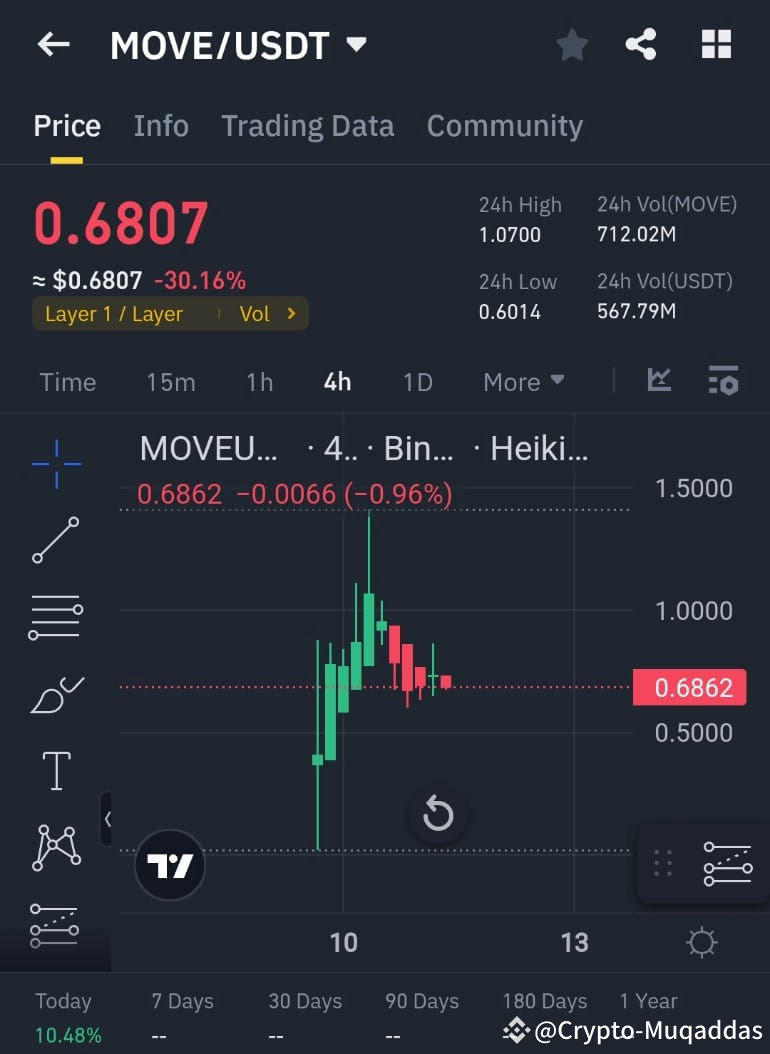Toggle the favorite star for MOVE/USDT
Viewport: 770px width, 1054px height.
click(571, 44)
